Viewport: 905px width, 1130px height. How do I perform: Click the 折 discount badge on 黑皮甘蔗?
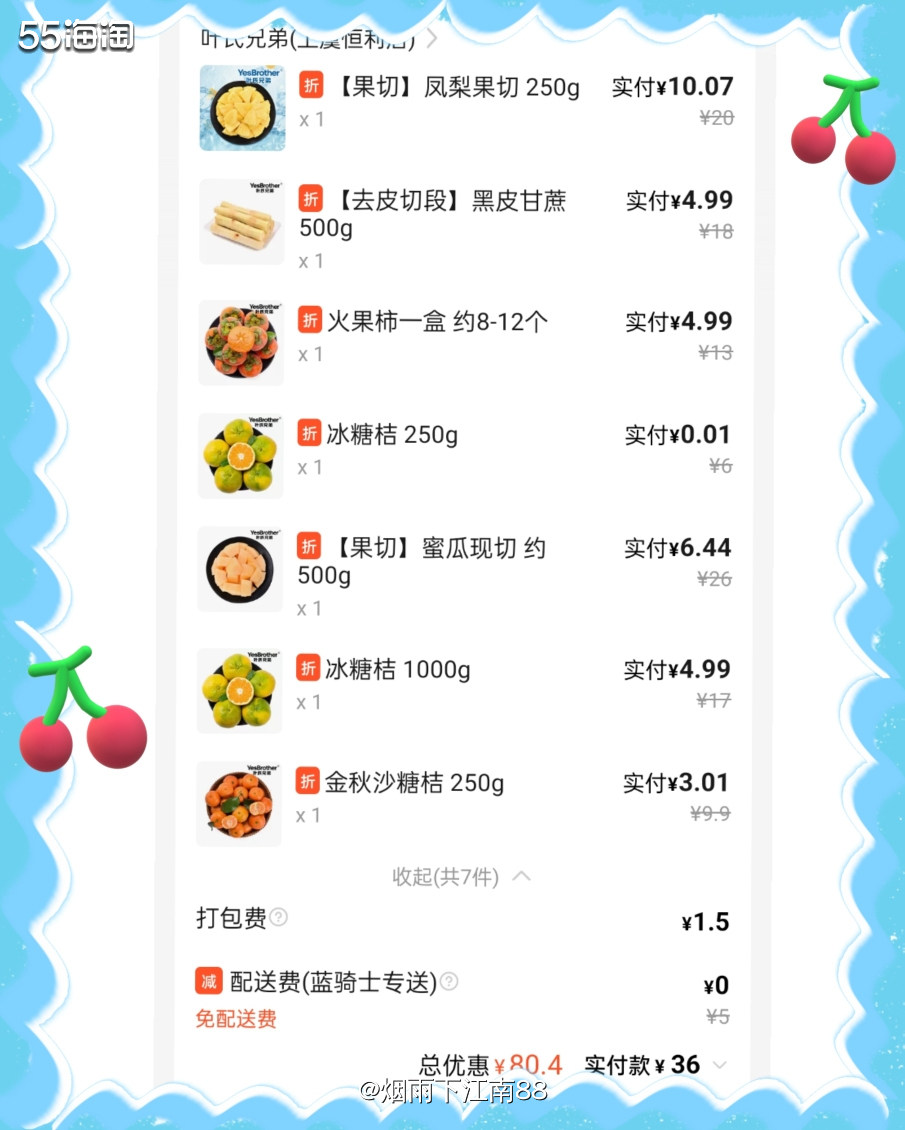coord(311,200)
